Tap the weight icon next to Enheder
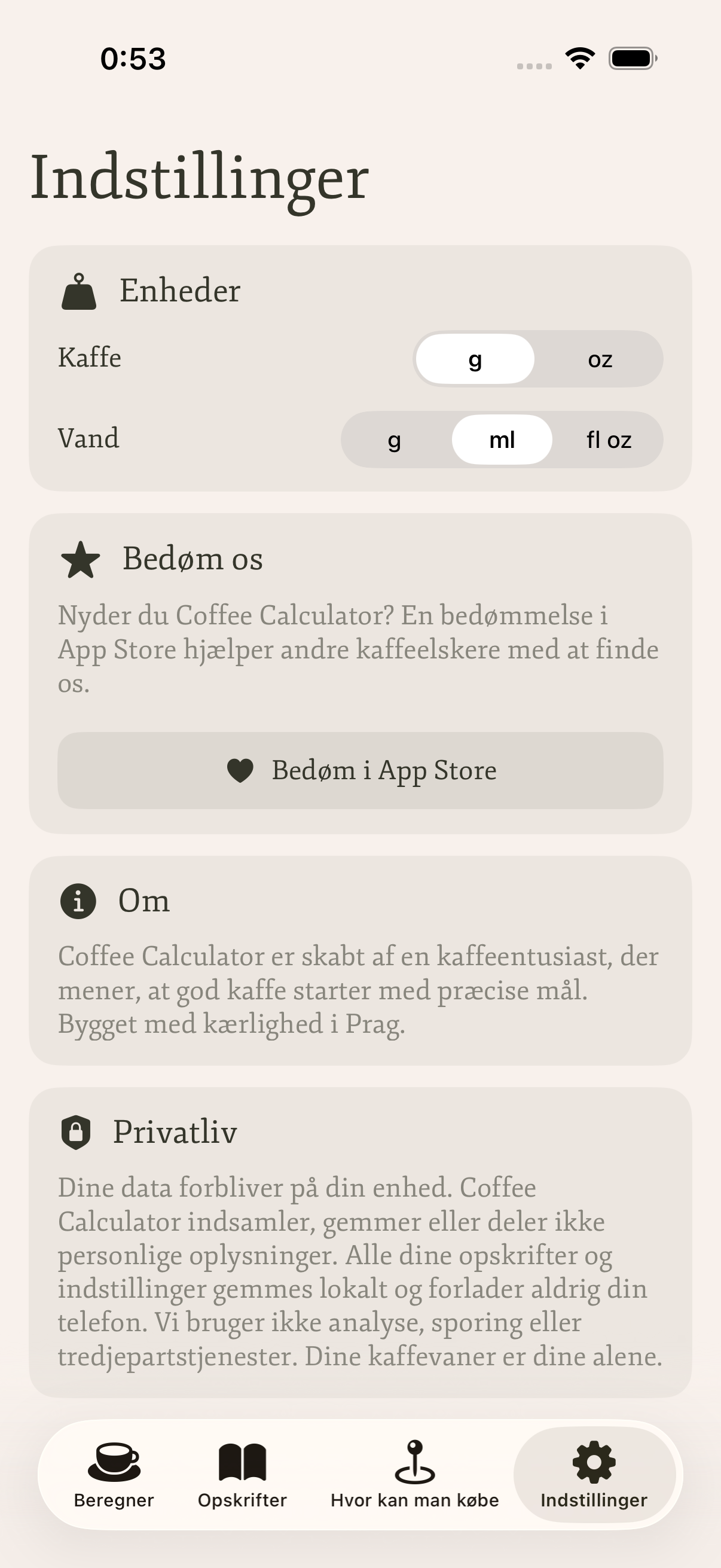The height and width of the screenshot is (1568, 721). click(80, 291)
